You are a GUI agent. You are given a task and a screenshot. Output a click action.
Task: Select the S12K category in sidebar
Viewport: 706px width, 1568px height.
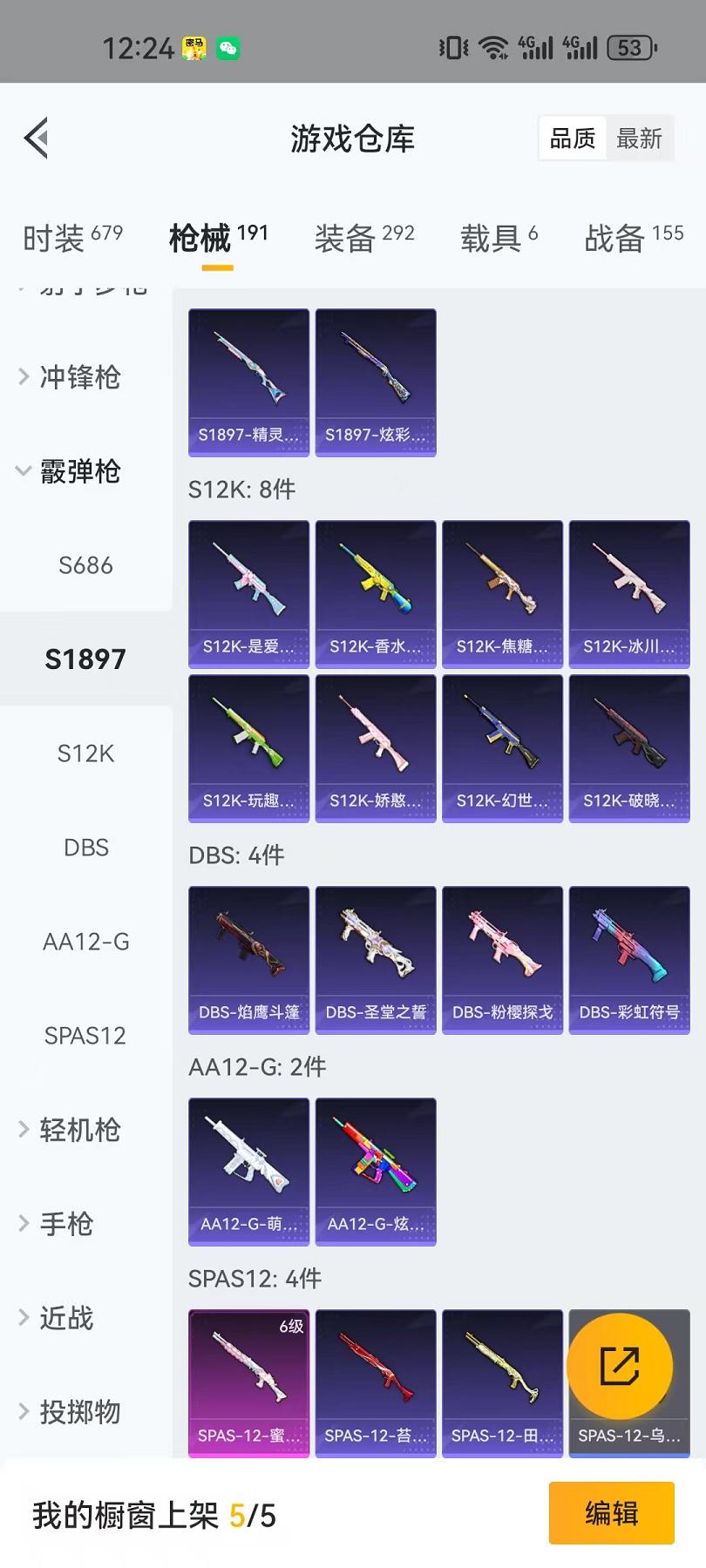tap(85, 754)
